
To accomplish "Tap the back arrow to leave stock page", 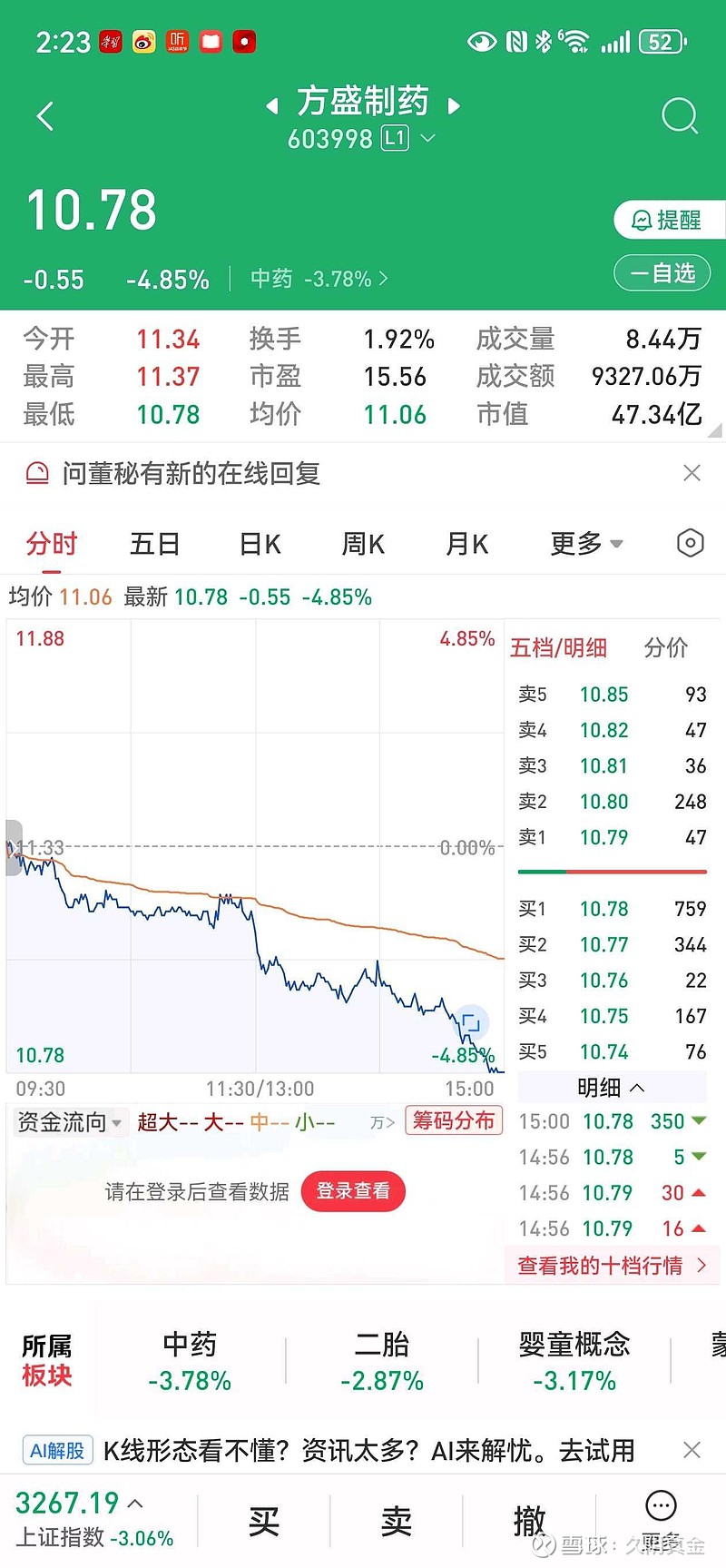I will (x=45, y=116).
